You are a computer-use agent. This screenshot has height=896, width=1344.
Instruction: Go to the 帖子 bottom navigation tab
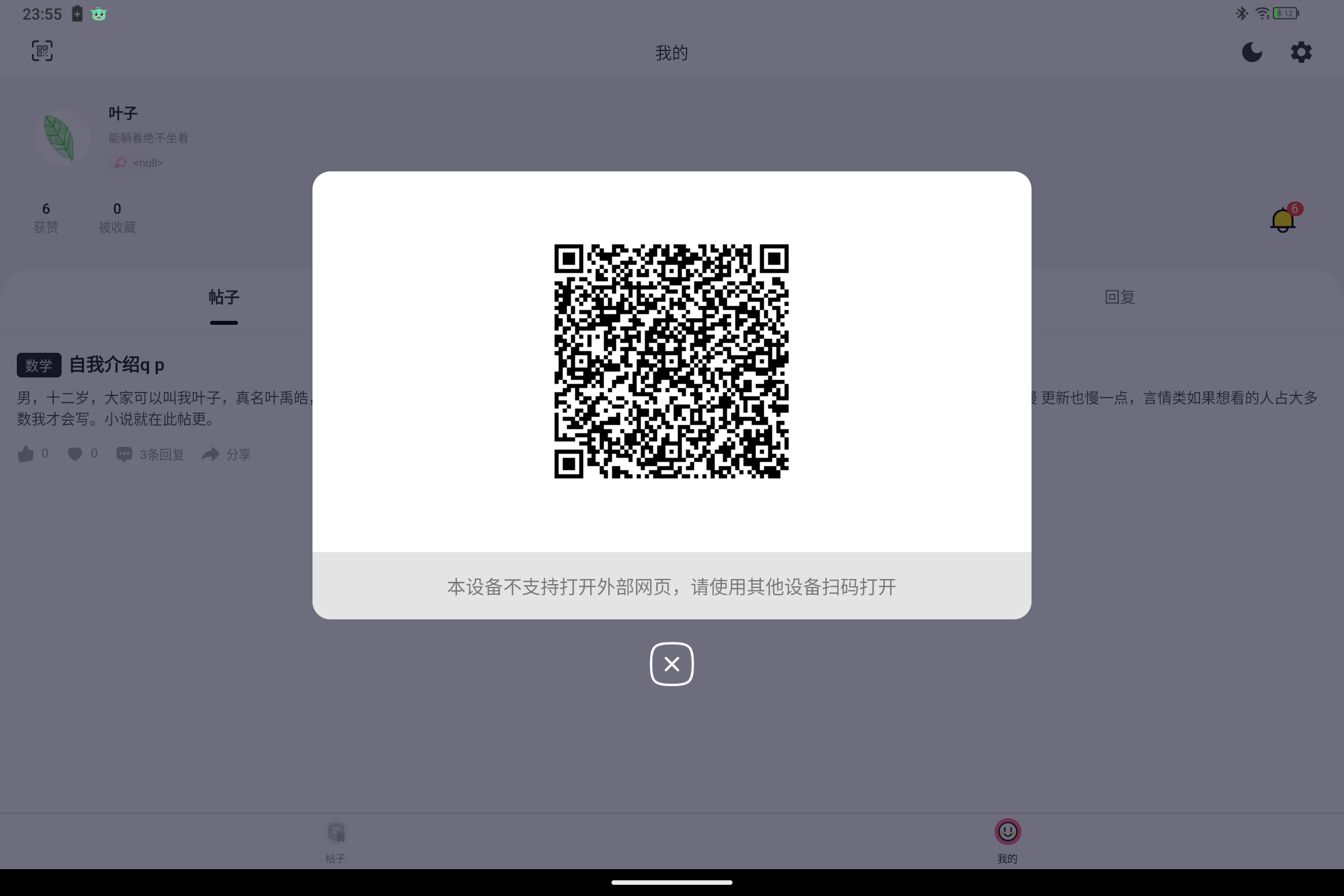pyautogui.click(x=335, y=840)
